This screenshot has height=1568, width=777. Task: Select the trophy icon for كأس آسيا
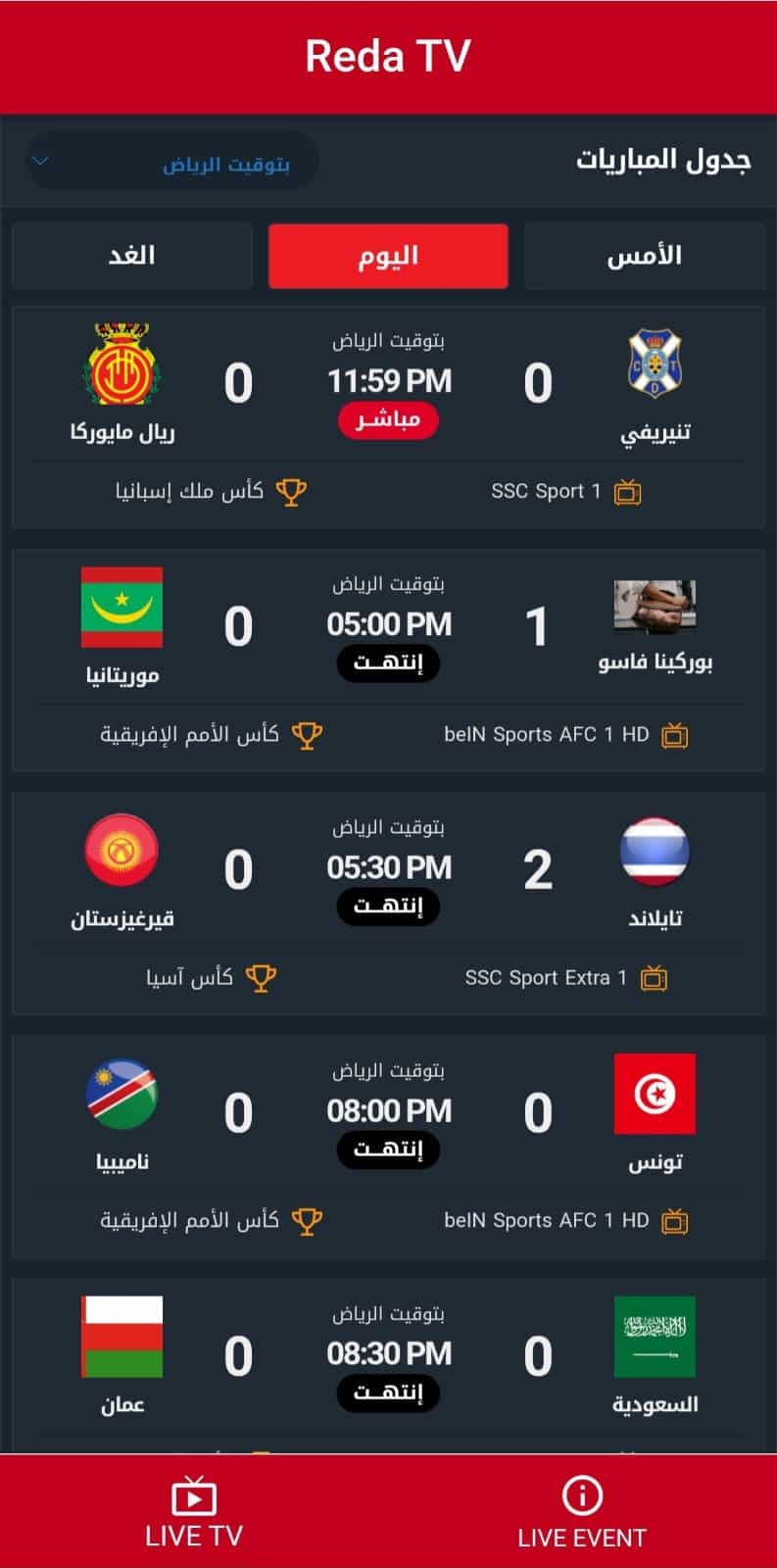(263, 977)
